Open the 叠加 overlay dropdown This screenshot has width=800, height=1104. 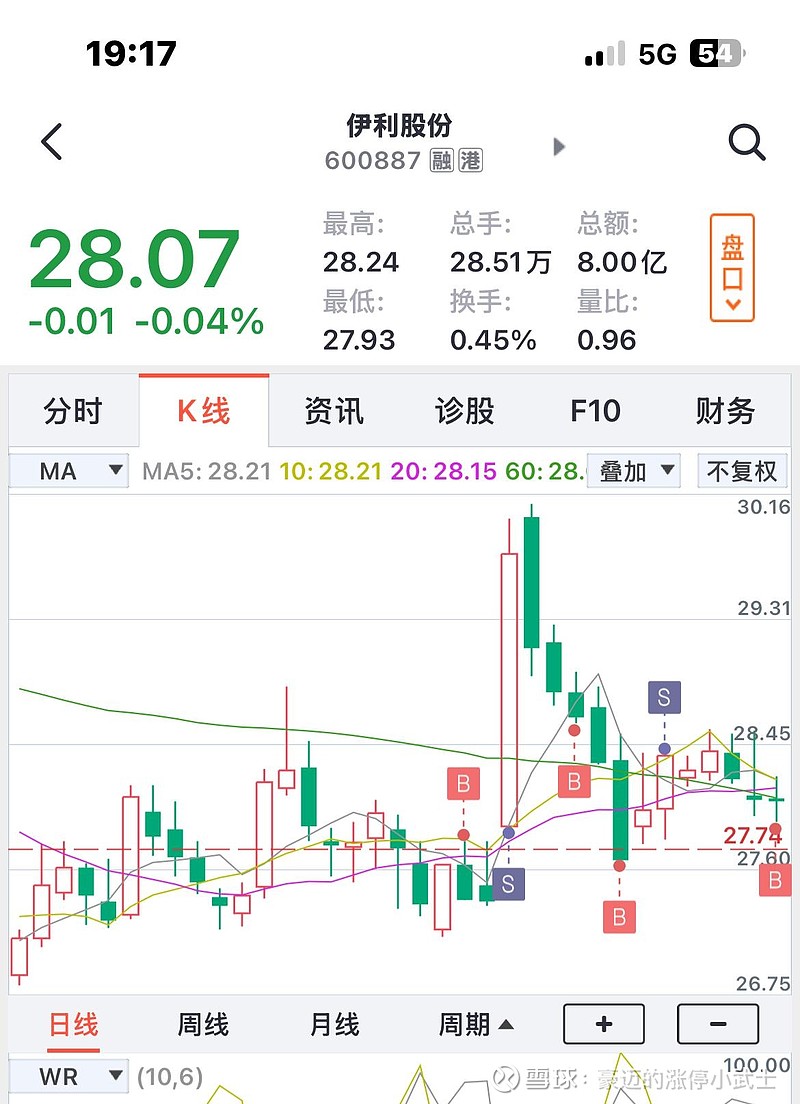[x=634, y=471]
